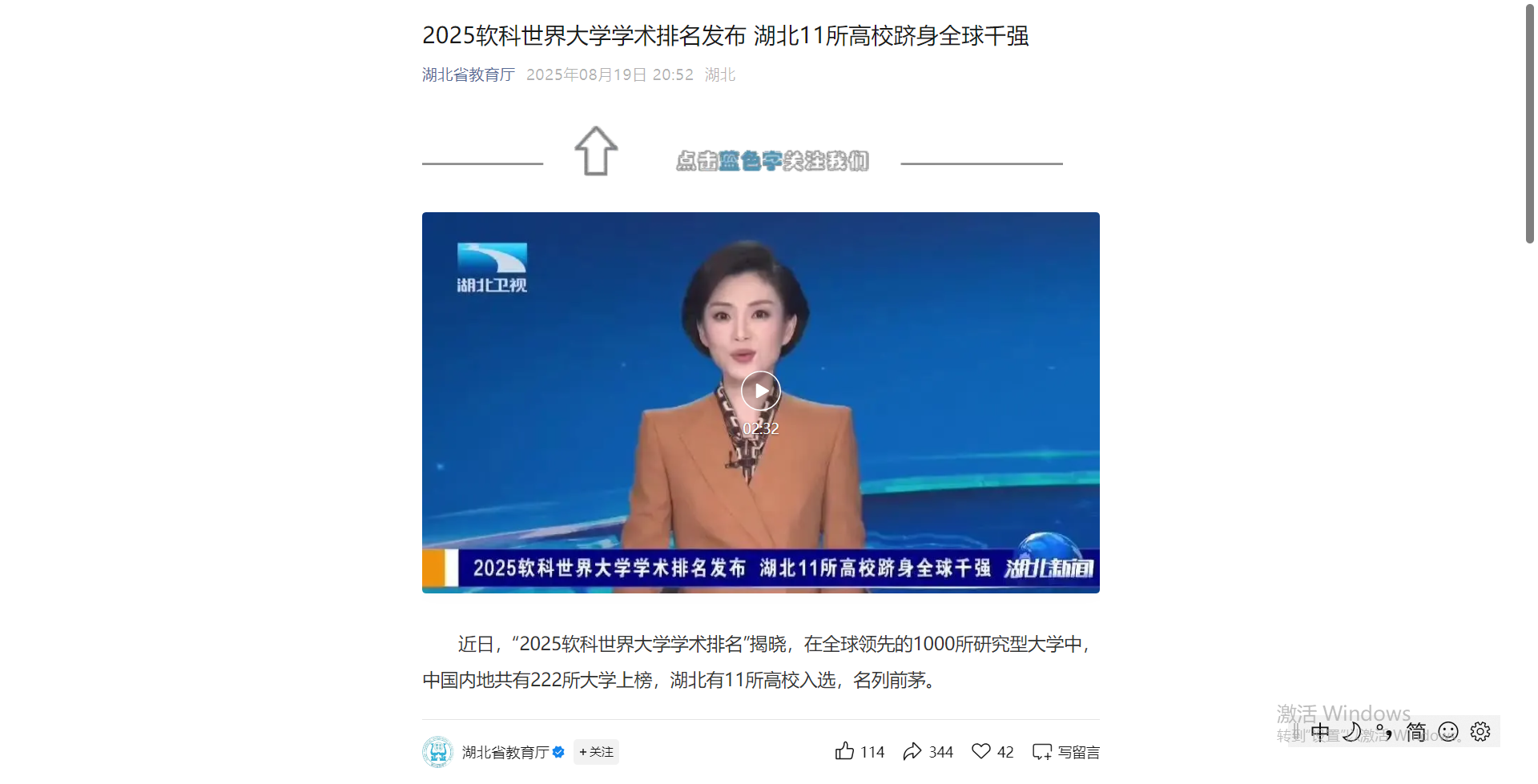Open 湖北省教育厅 profile avatar at bottom
Image resolution: width=1538 pixels, height=784 pixels.
coord(437,752)
